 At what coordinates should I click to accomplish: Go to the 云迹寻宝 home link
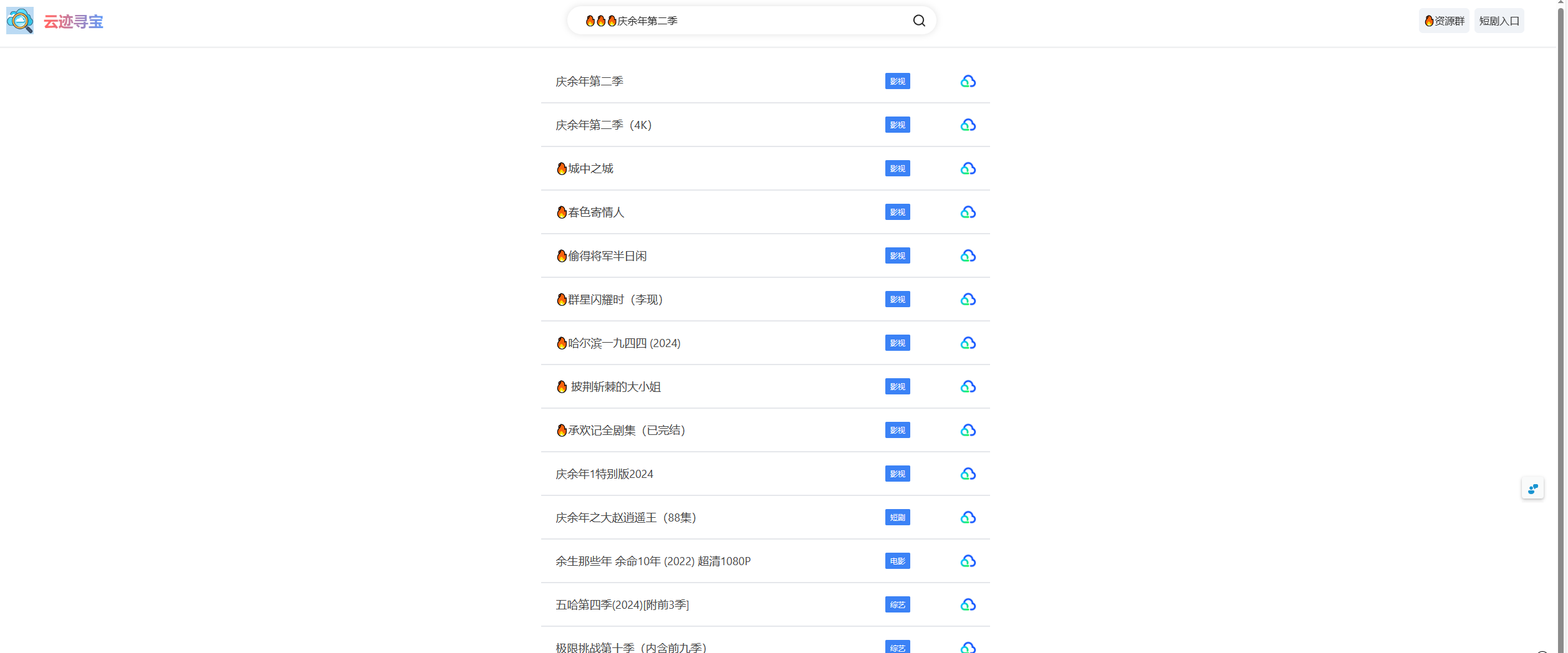click(55, 21)
